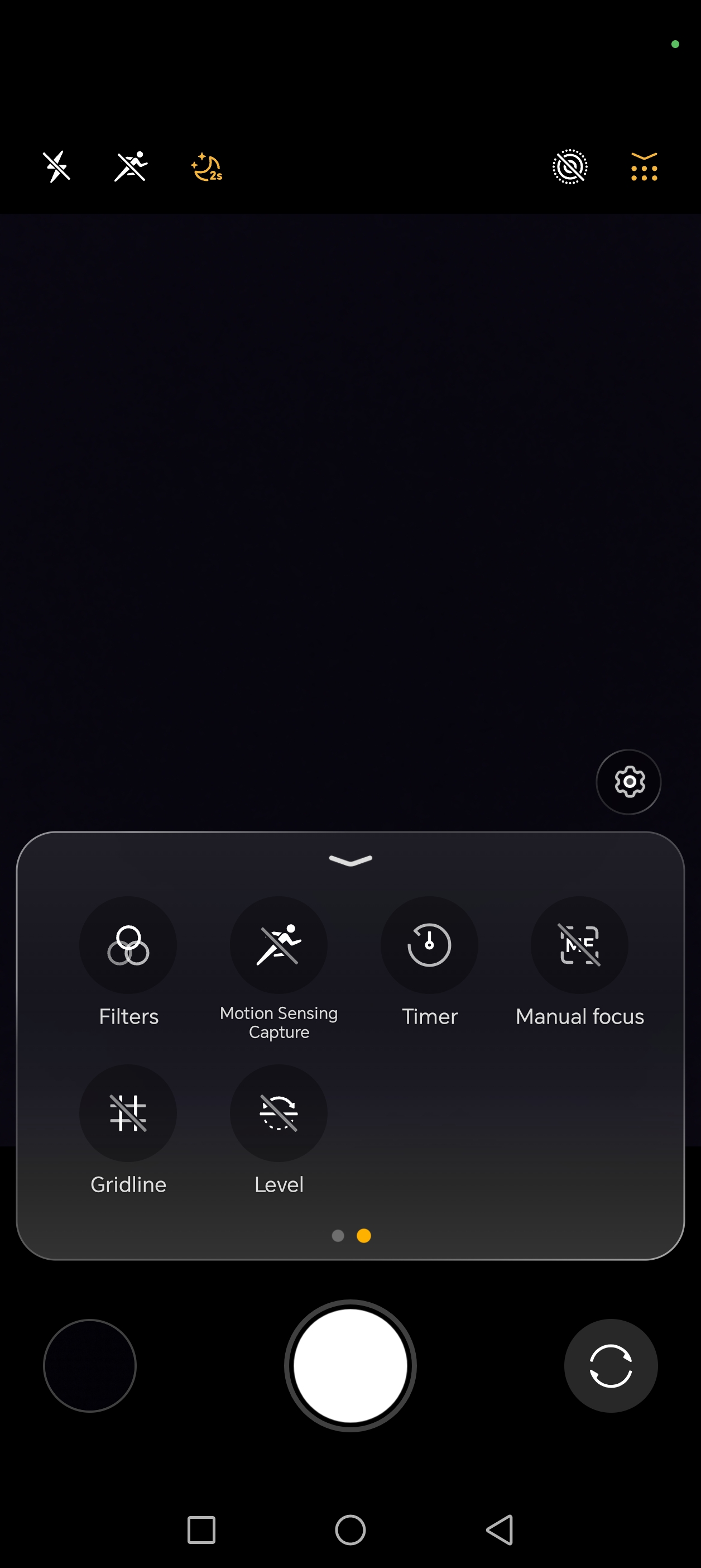Turn on the Level indicator
Screen dimensions: 701x1568
[x=279, y=1113]
